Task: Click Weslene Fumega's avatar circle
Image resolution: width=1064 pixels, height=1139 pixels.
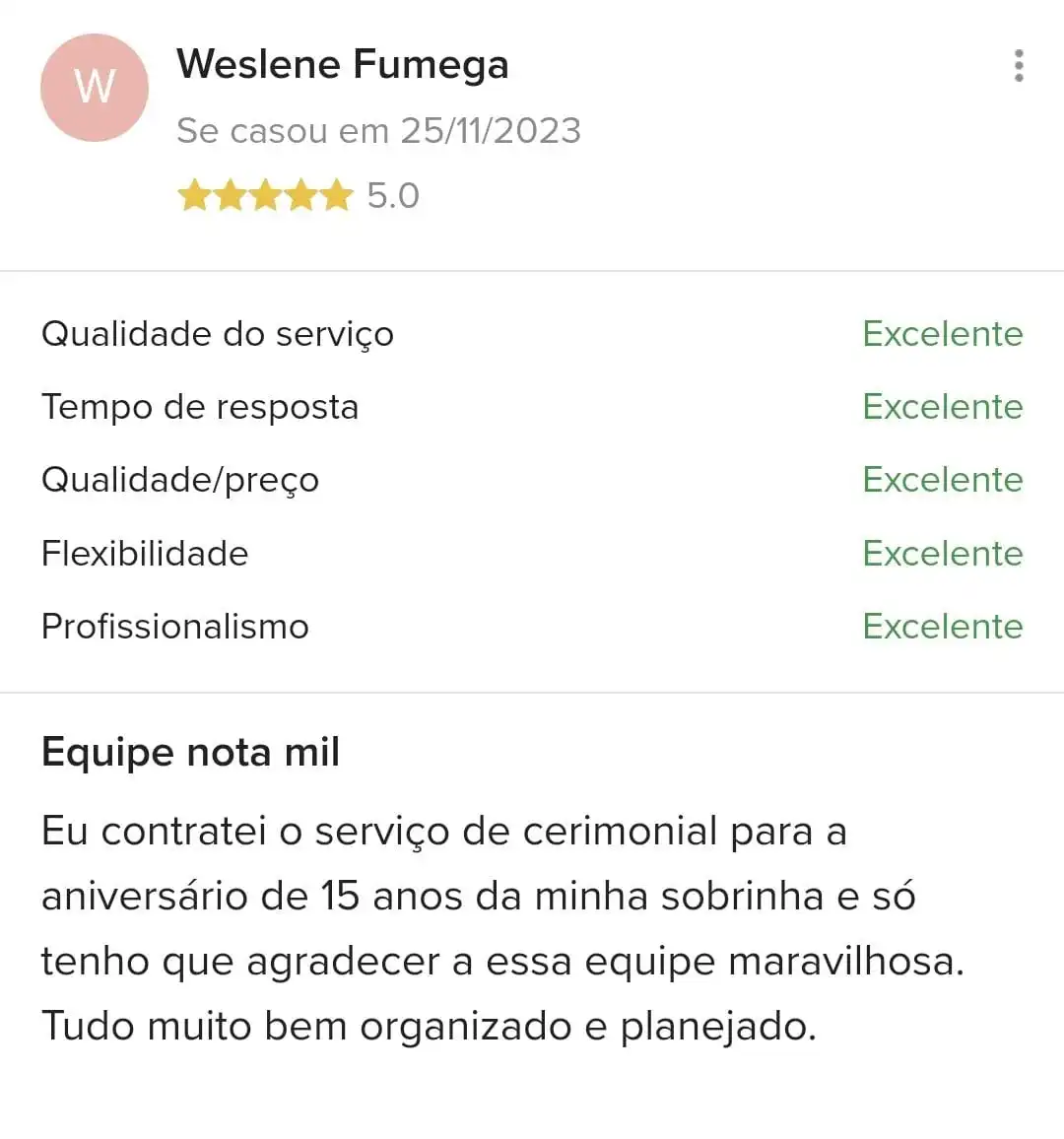Action: click(x=95, y=88)
